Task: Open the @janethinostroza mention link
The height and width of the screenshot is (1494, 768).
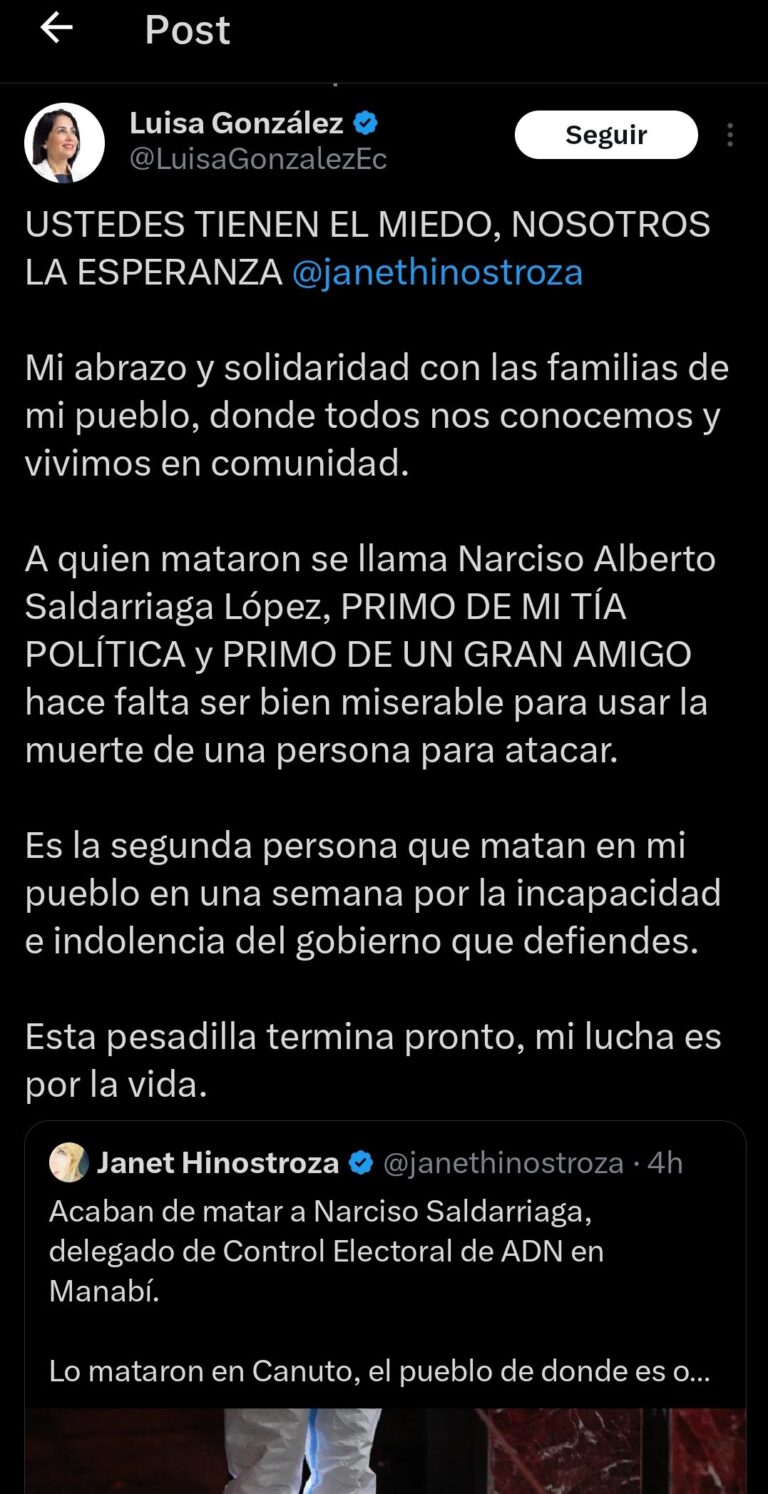Action: coord(437,272)
